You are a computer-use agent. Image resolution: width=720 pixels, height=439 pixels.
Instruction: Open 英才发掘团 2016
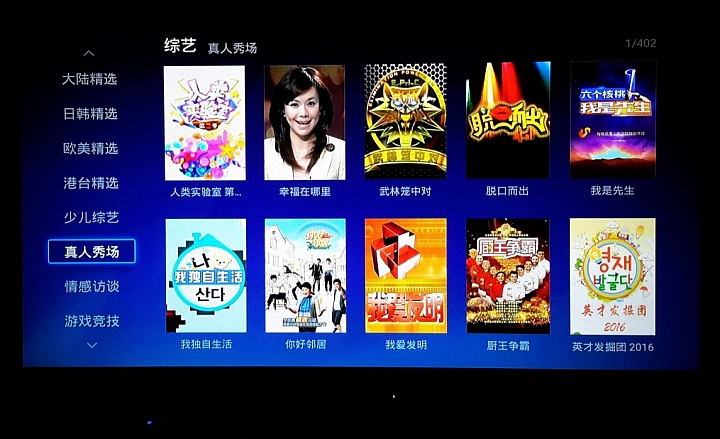(612, 276)
